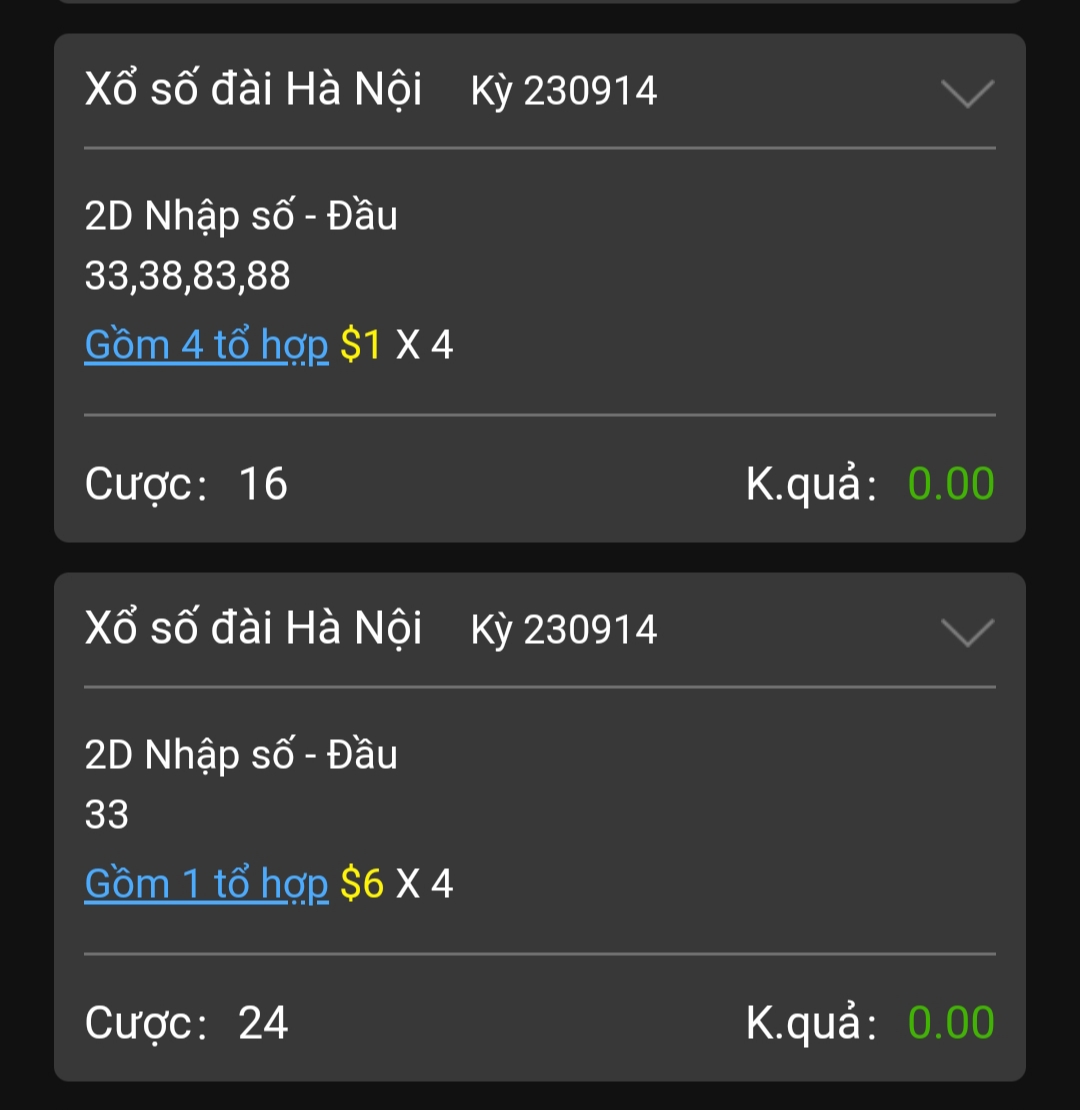
Task: Expand the chevron on the Cược 24 bet card
Action: point(967,632)
